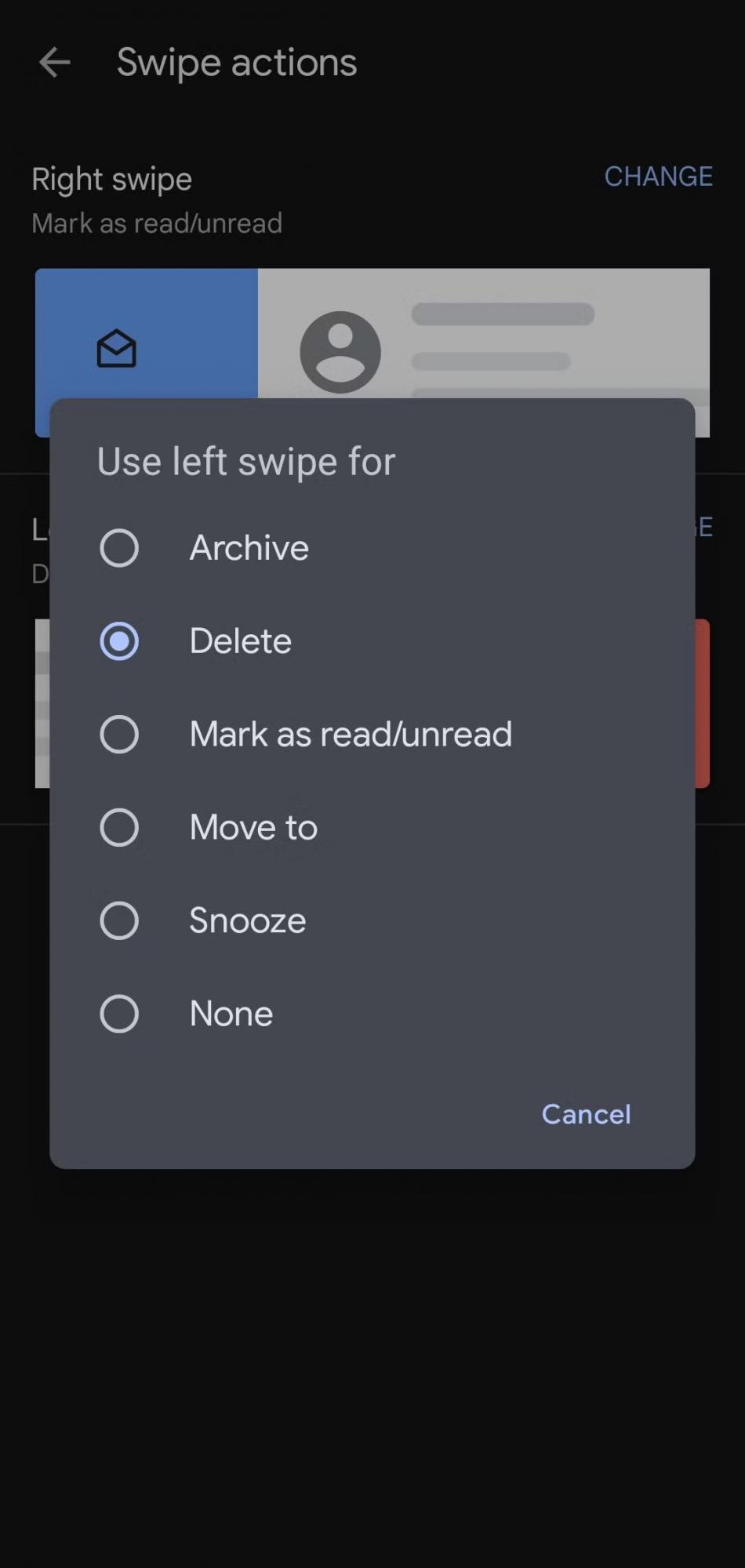Cancel the left swipe dialog
Image resolution: width=745 pixels, height=1568 pixels.
(x=586, y=1114)
